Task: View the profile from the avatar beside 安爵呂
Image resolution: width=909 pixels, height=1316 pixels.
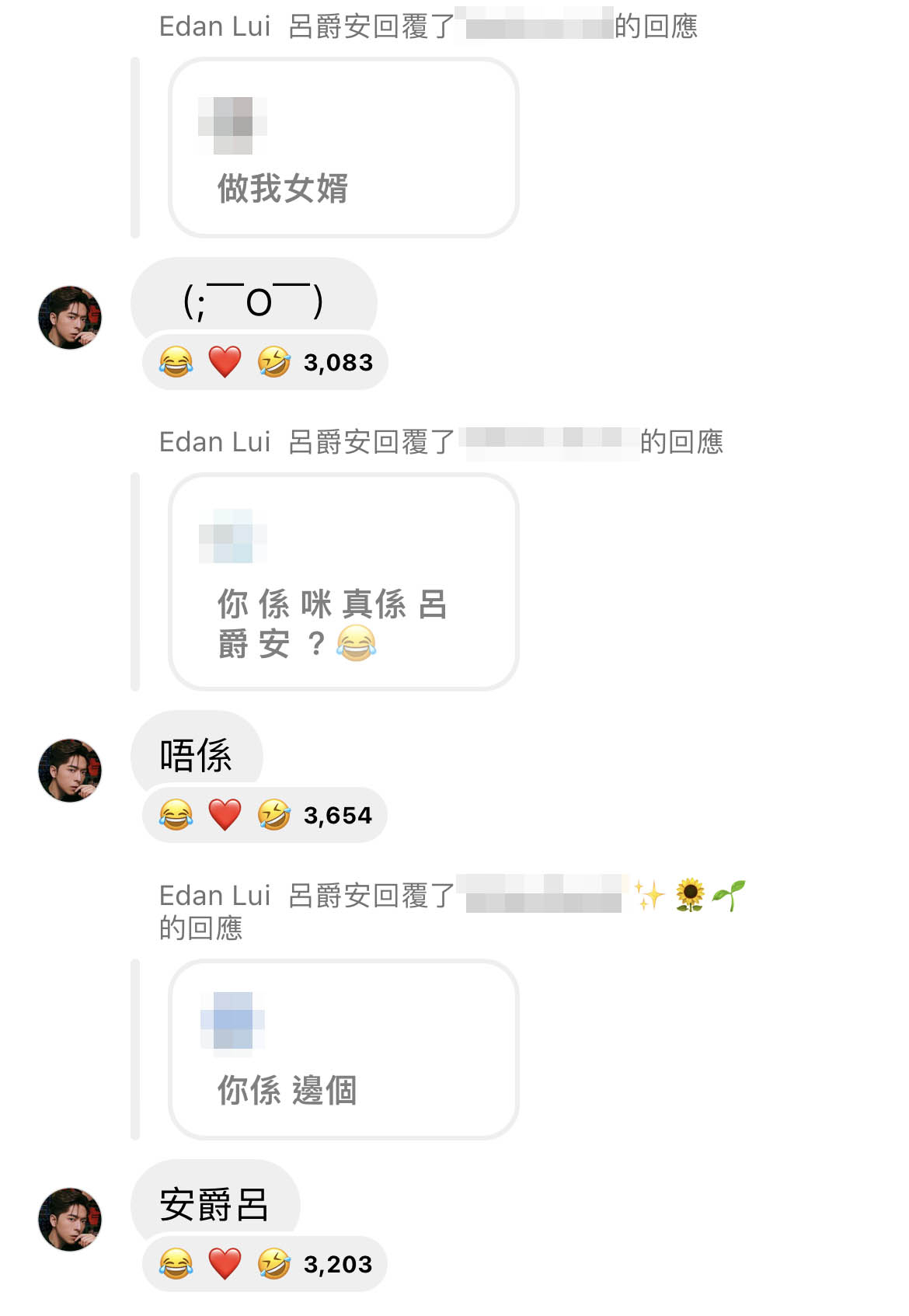Action: tap(70, 1219)
